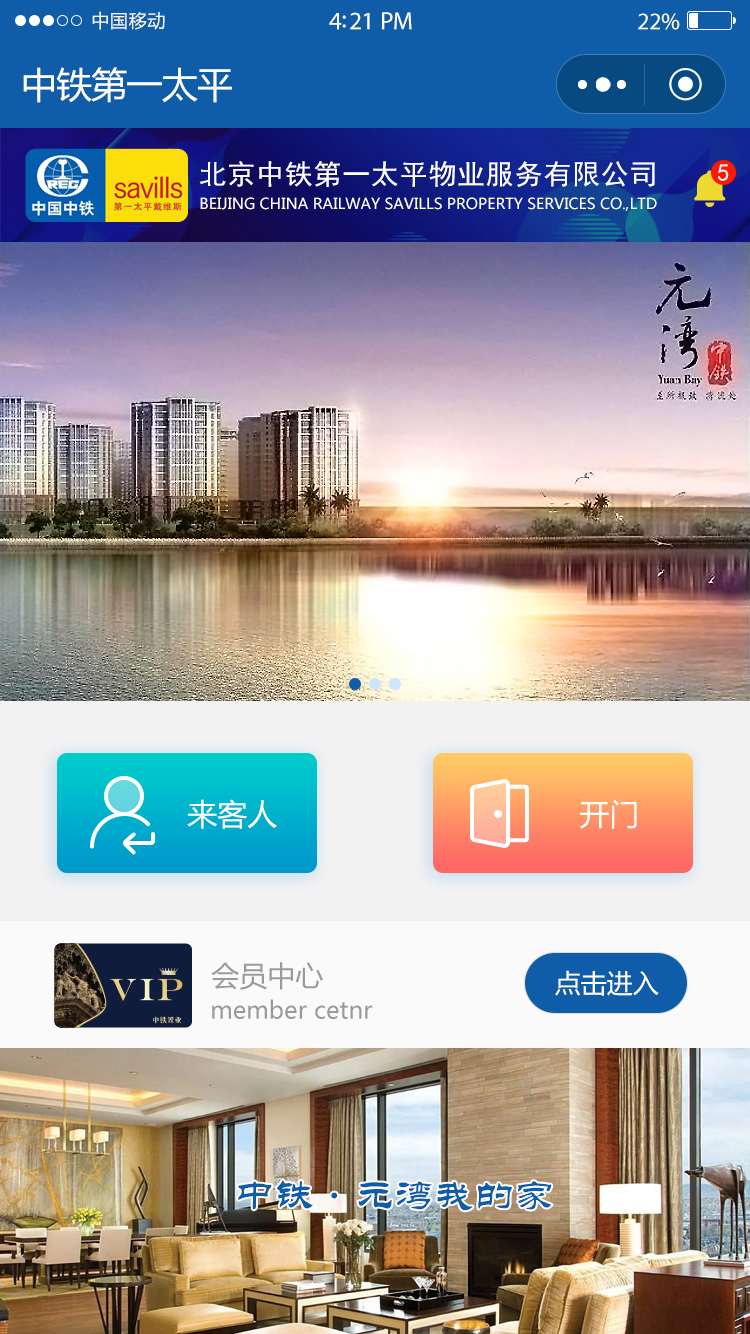Tap the 开门 door button
Viewport: 750px width, 1334px height.
(x=562, y=813)
